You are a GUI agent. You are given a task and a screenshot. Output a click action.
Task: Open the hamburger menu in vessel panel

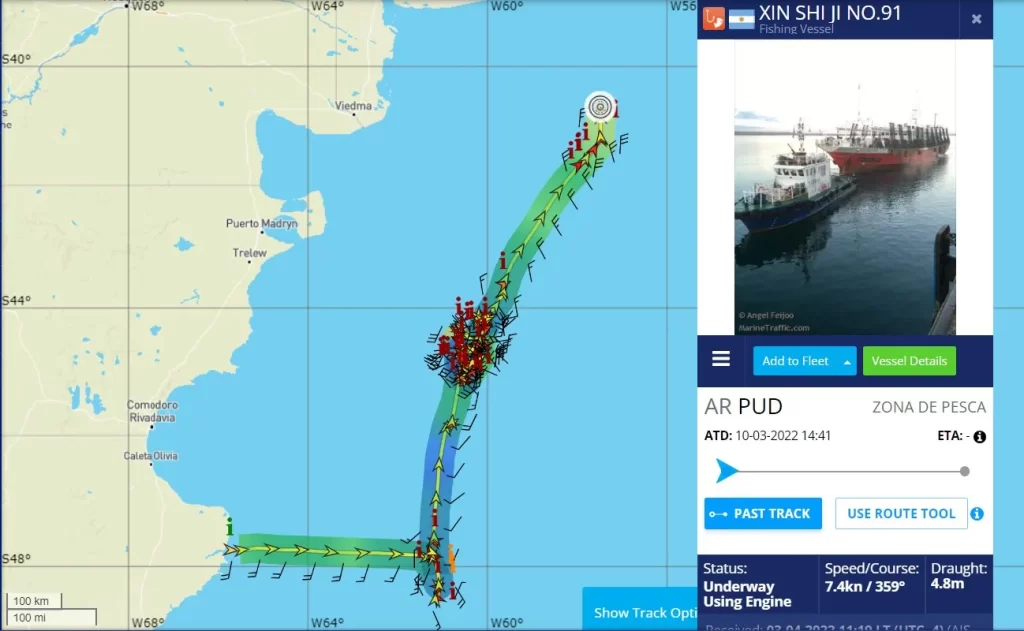(721, 360)
